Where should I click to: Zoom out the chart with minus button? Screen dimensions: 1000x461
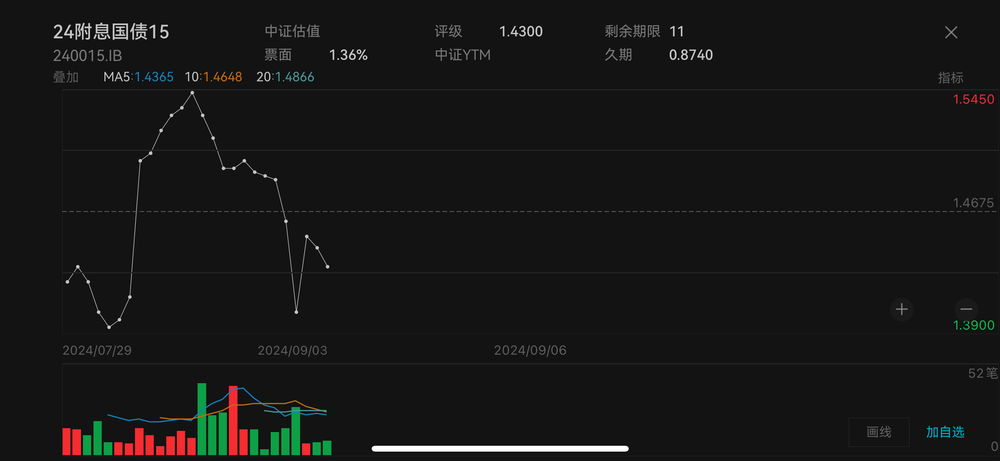(965, 309)
